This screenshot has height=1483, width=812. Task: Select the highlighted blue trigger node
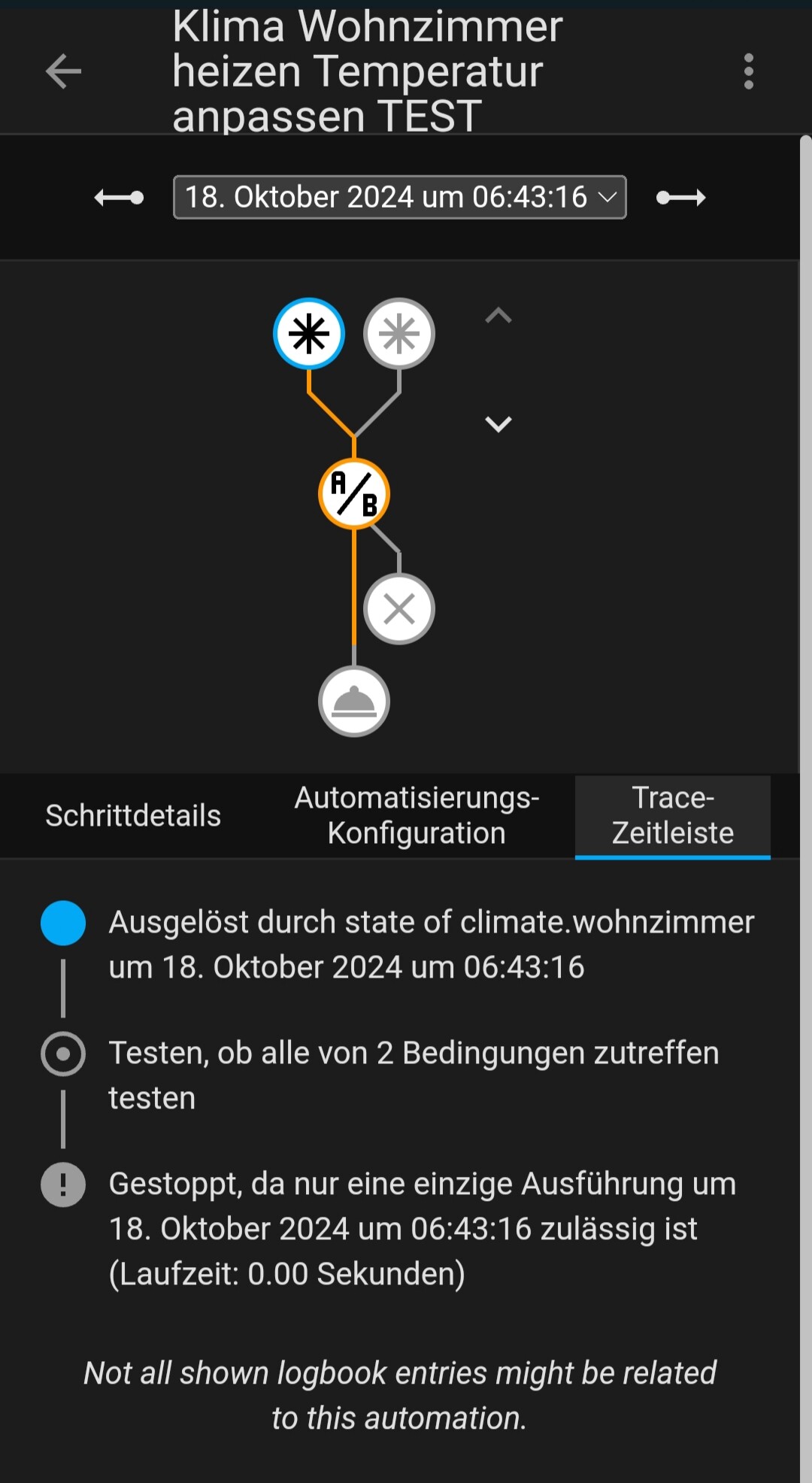click(x=309, y=334)
